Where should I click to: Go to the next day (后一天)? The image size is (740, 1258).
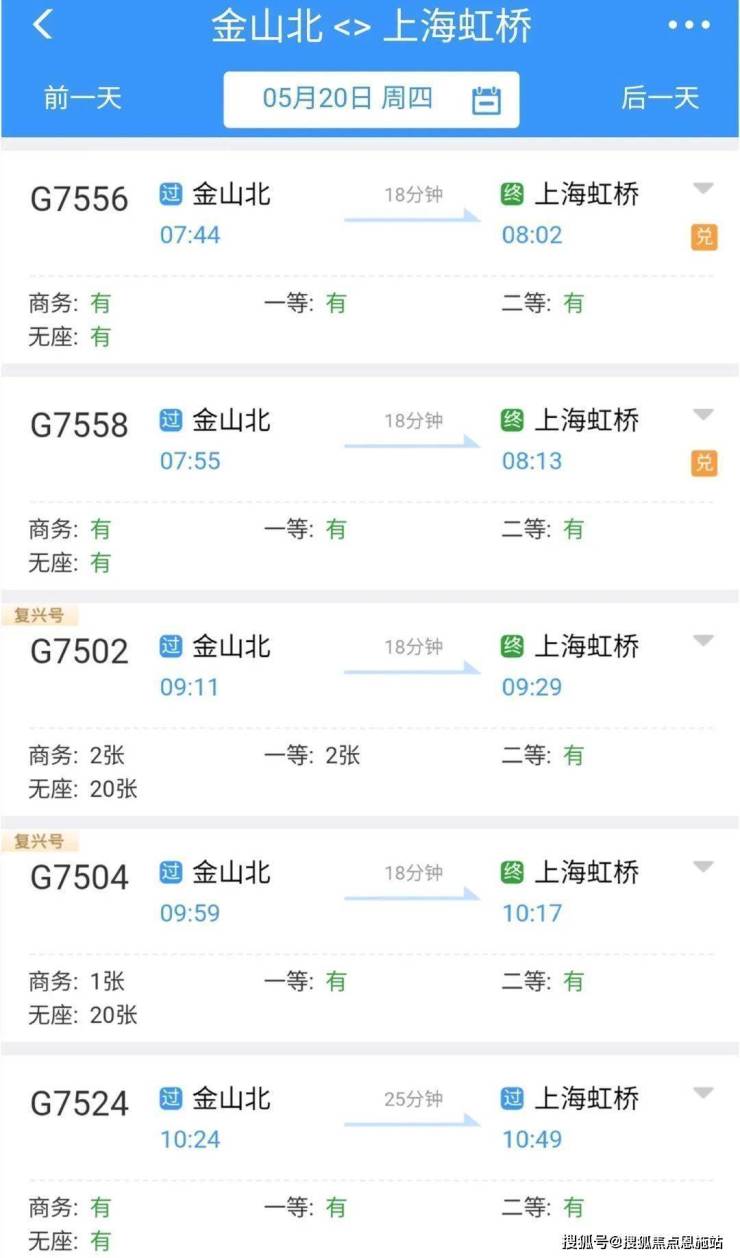tap(660, 98)
